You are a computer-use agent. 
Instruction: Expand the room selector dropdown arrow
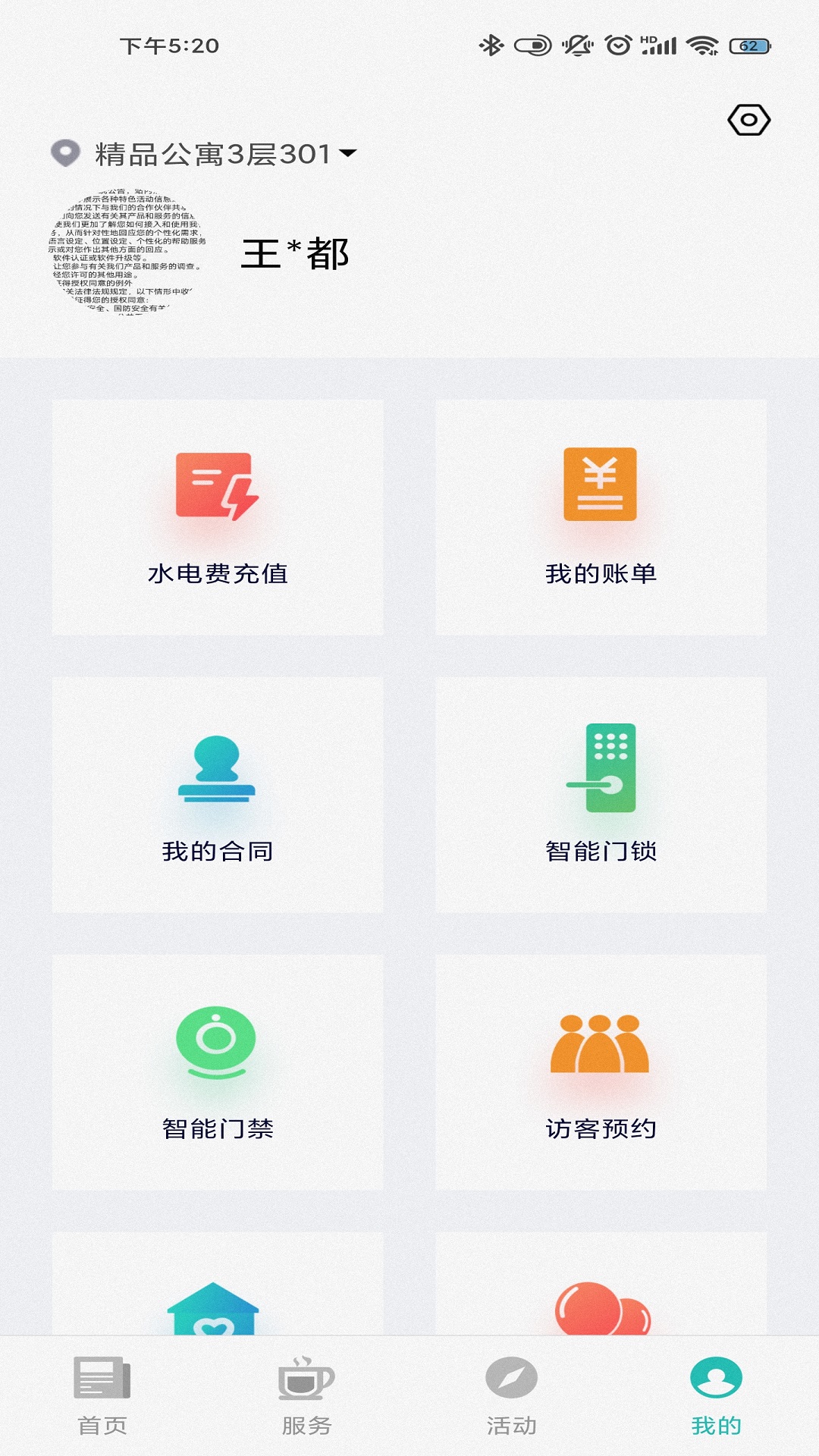[348, 154]
